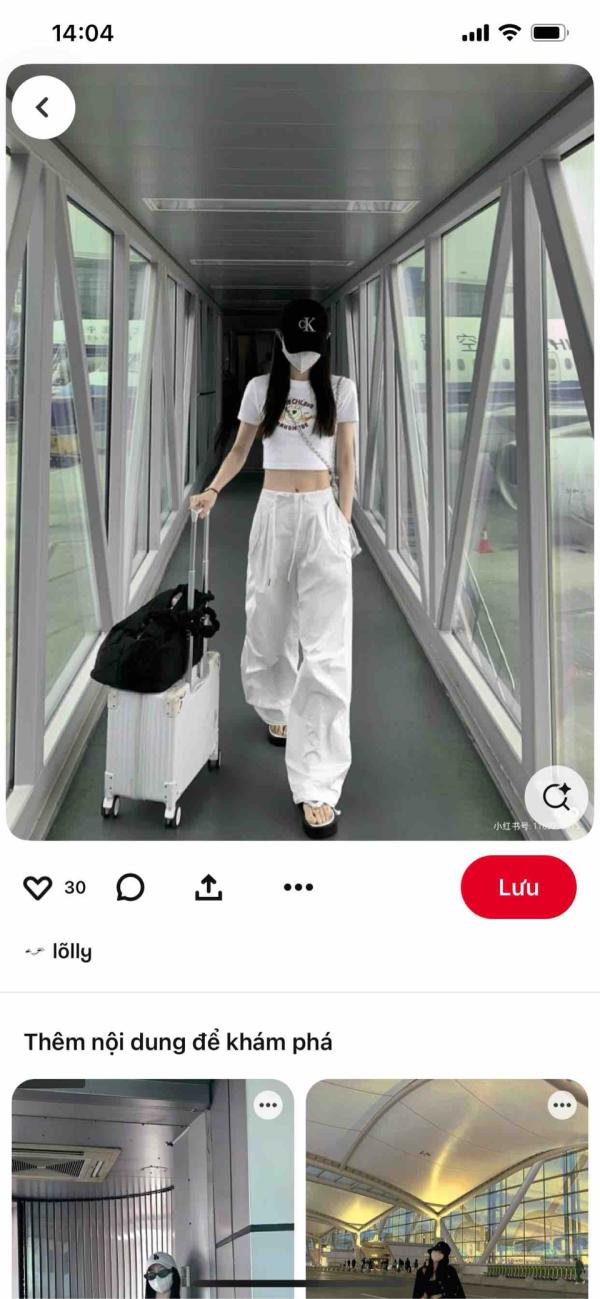Screen dimensions: 600x1299
Task: Open visual search lens on the pin
Action: pos(556,797)
